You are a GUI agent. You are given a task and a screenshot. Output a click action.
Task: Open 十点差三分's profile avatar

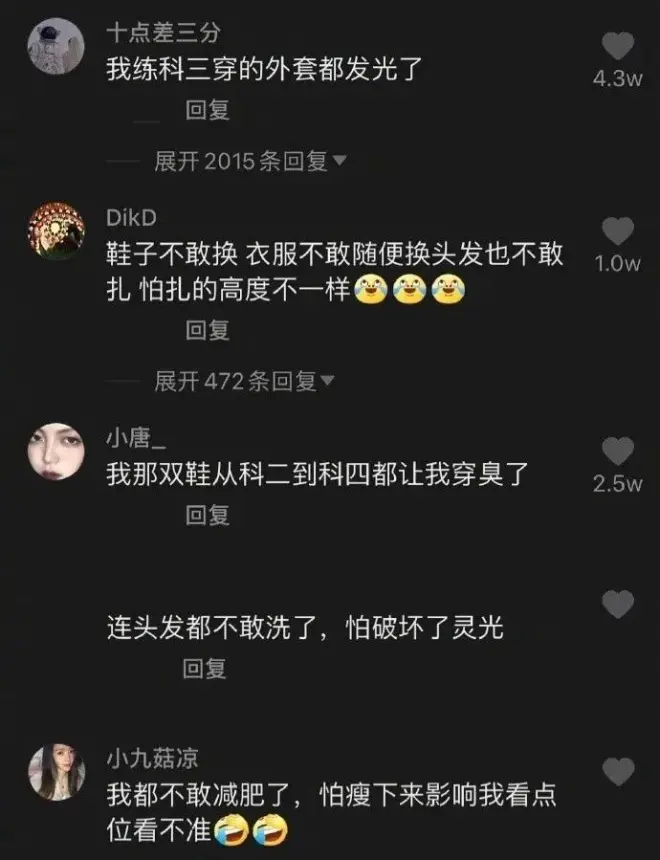click(55, 46)
